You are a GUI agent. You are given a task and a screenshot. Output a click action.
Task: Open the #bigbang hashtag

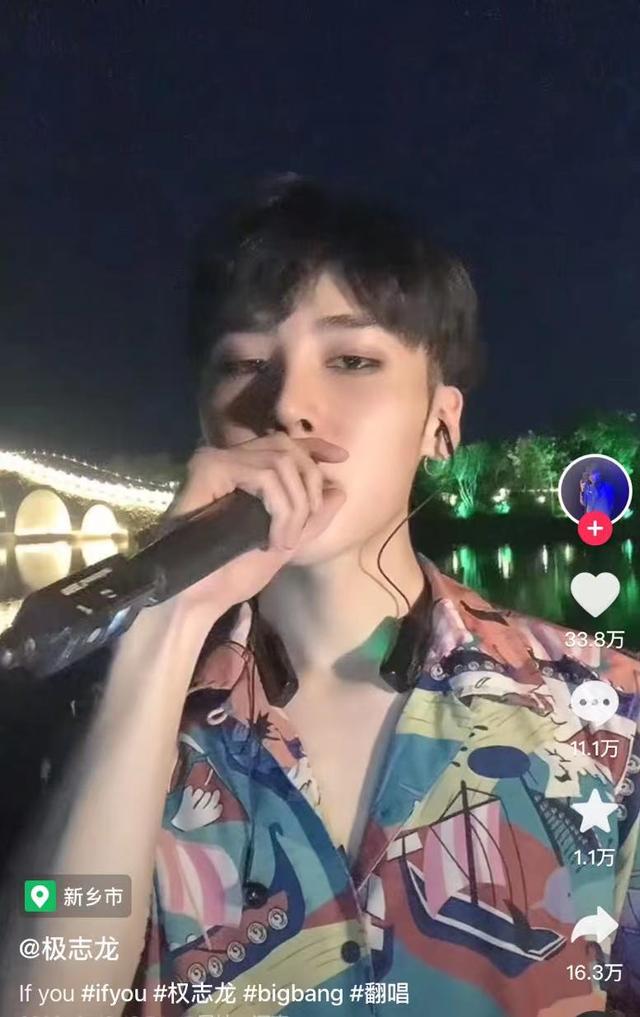(292, 994)
